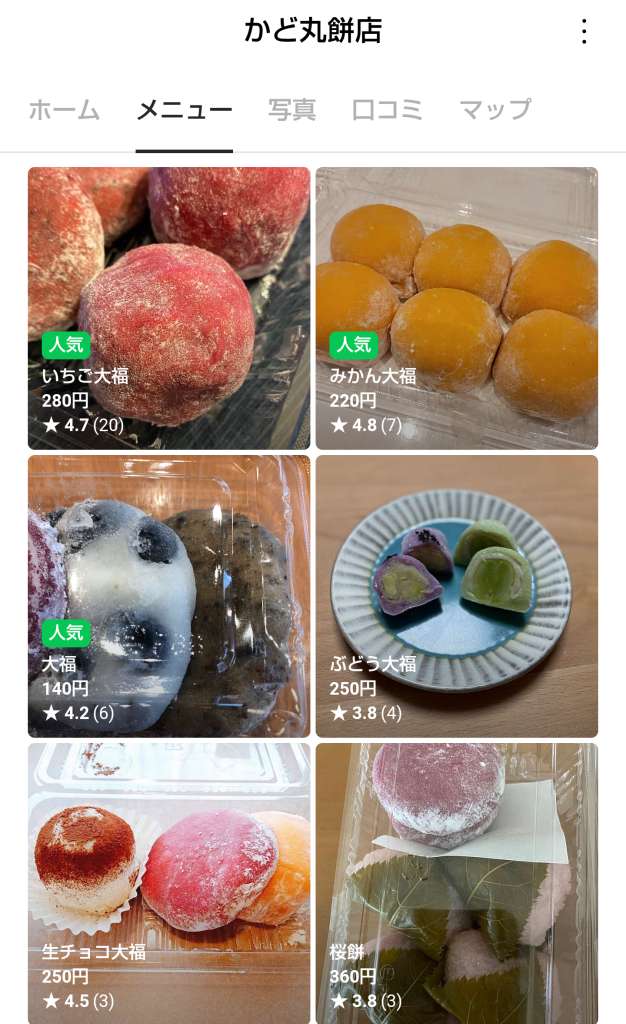View the みかん大福 item card

point(457,308)
